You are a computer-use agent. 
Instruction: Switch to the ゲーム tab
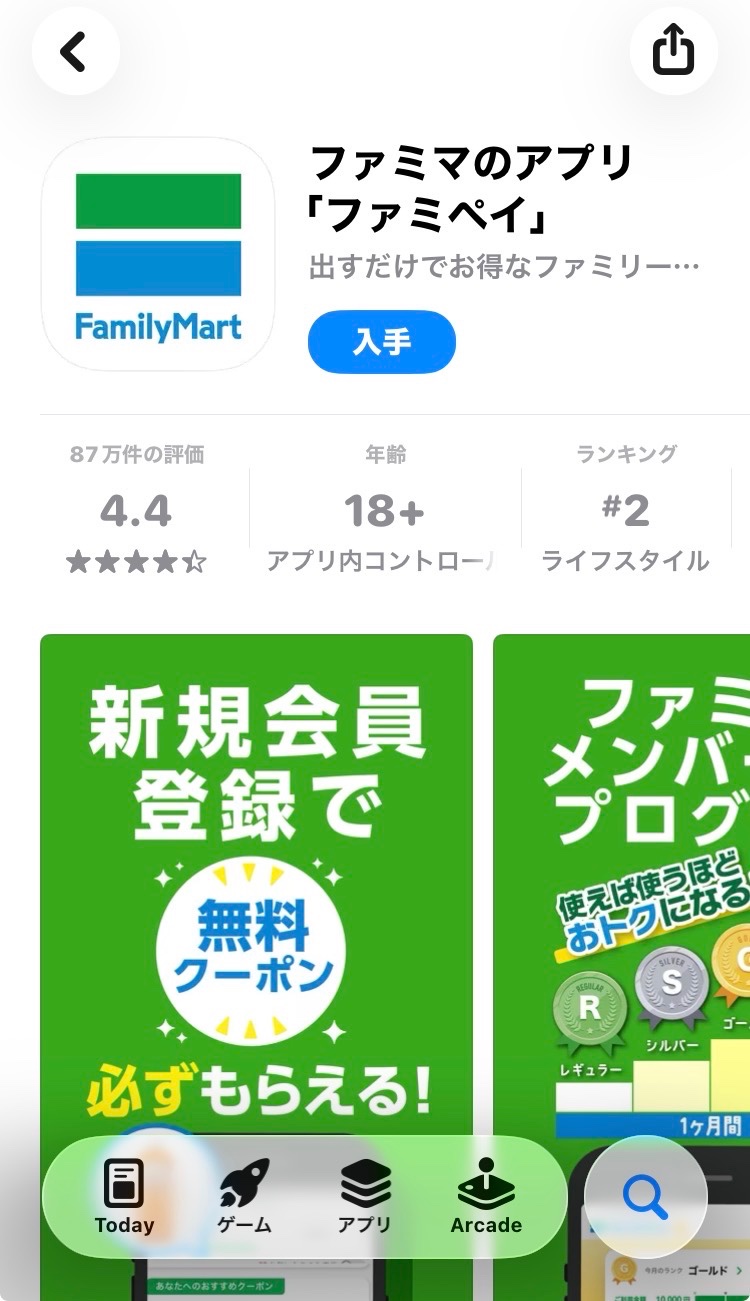click(244, 1197)
